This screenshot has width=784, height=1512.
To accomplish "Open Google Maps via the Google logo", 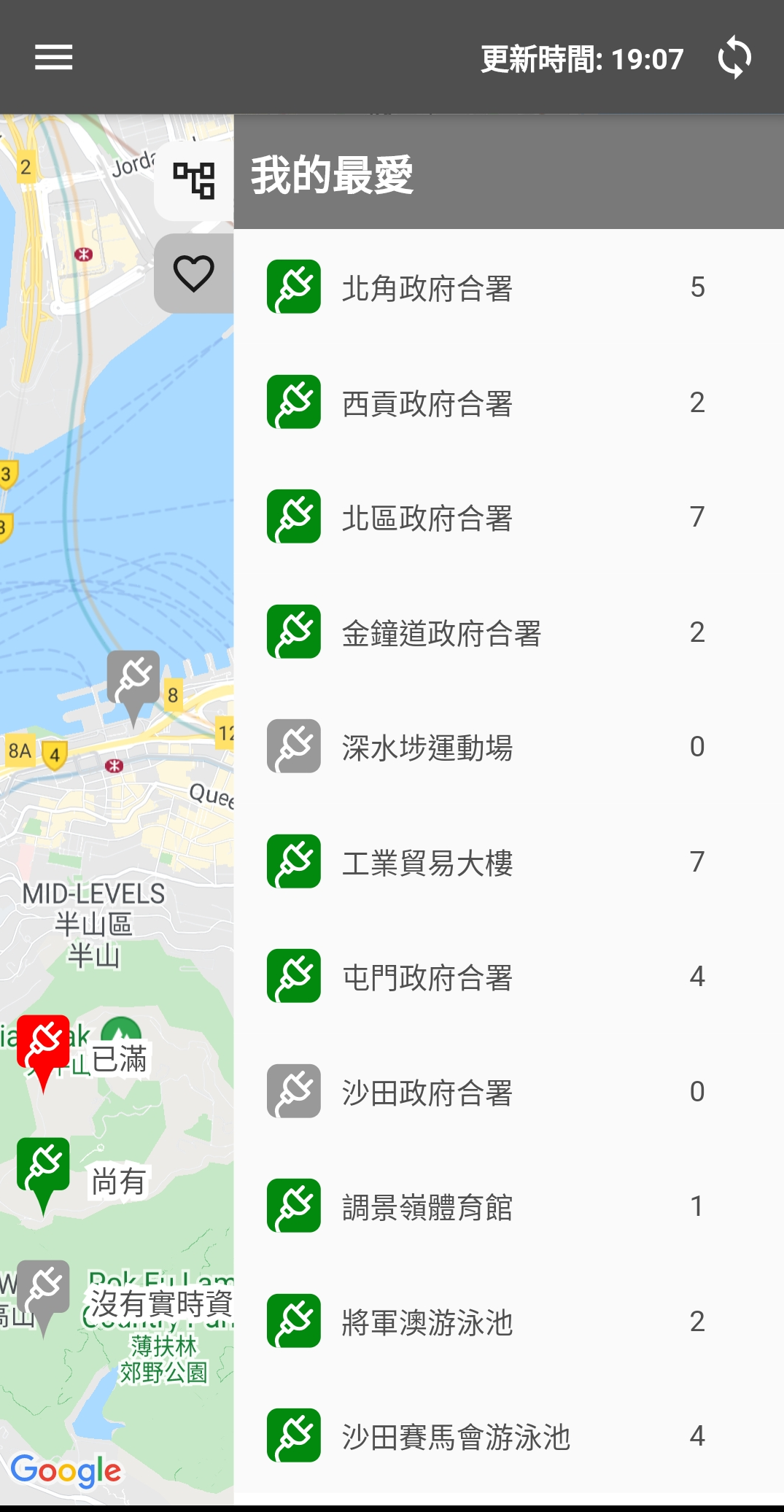I will coord(66,1470).
